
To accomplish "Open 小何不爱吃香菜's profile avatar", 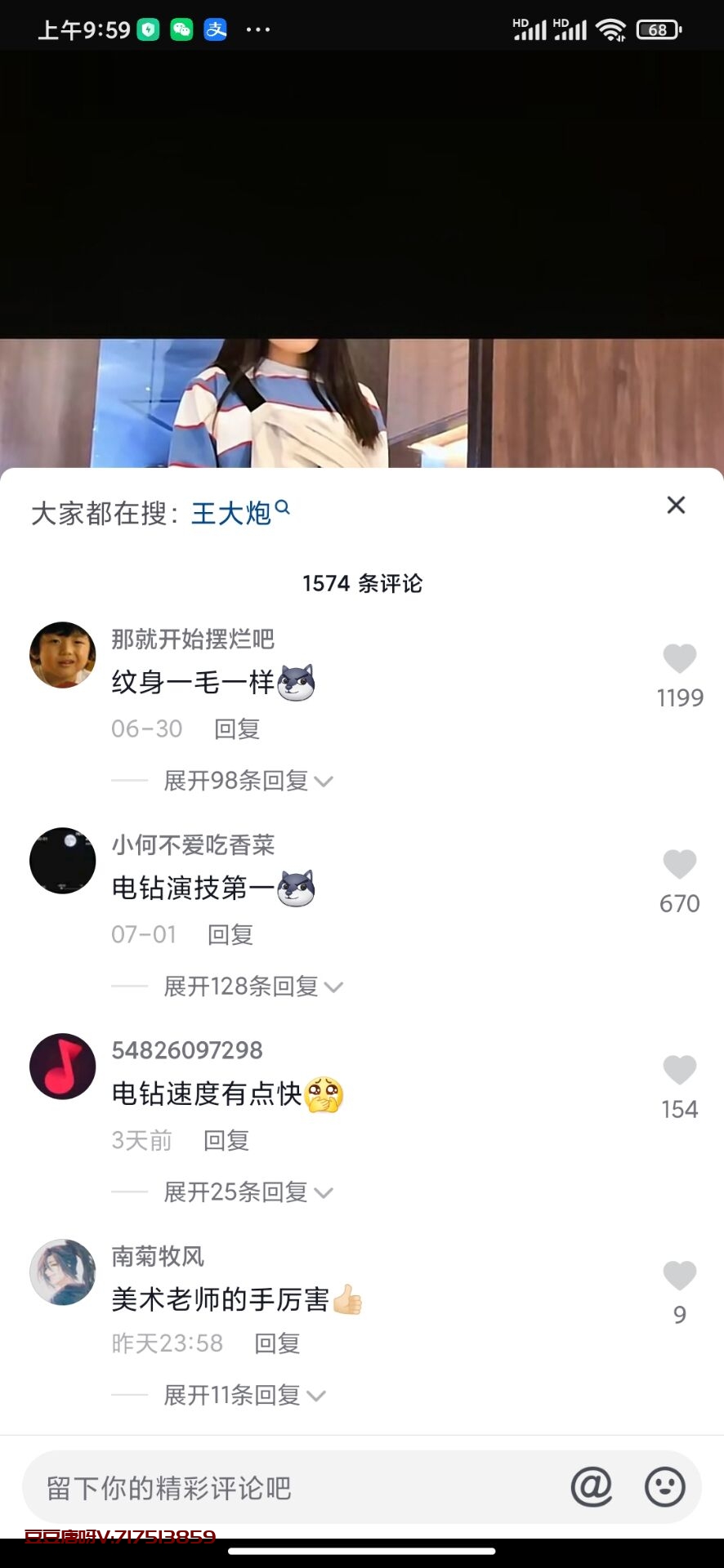I will pyautogui.click(x=63, y=861).
